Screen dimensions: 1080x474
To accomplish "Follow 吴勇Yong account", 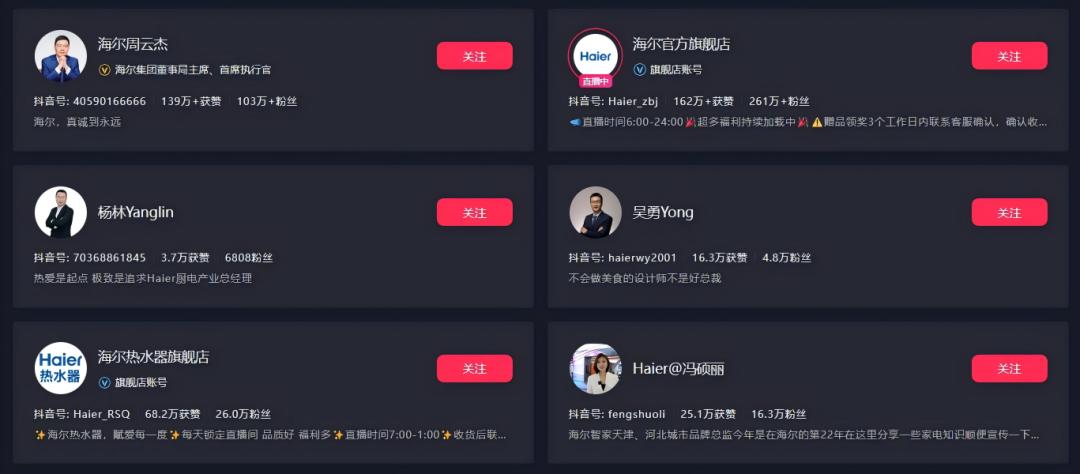I will click(1009, 212).
